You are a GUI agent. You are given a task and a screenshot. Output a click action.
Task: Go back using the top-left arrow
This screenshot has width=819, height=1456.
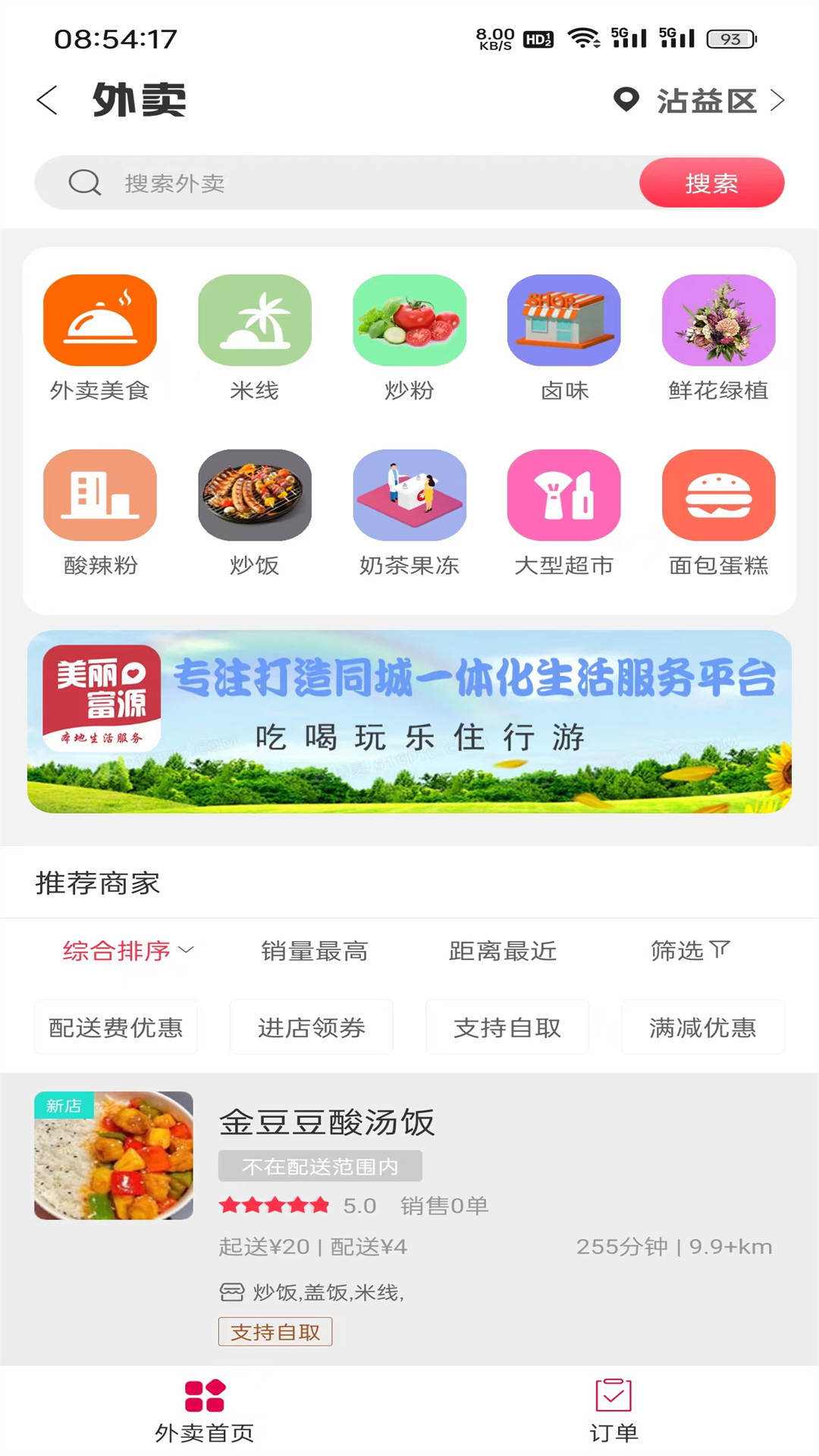[x=47, y=100]
